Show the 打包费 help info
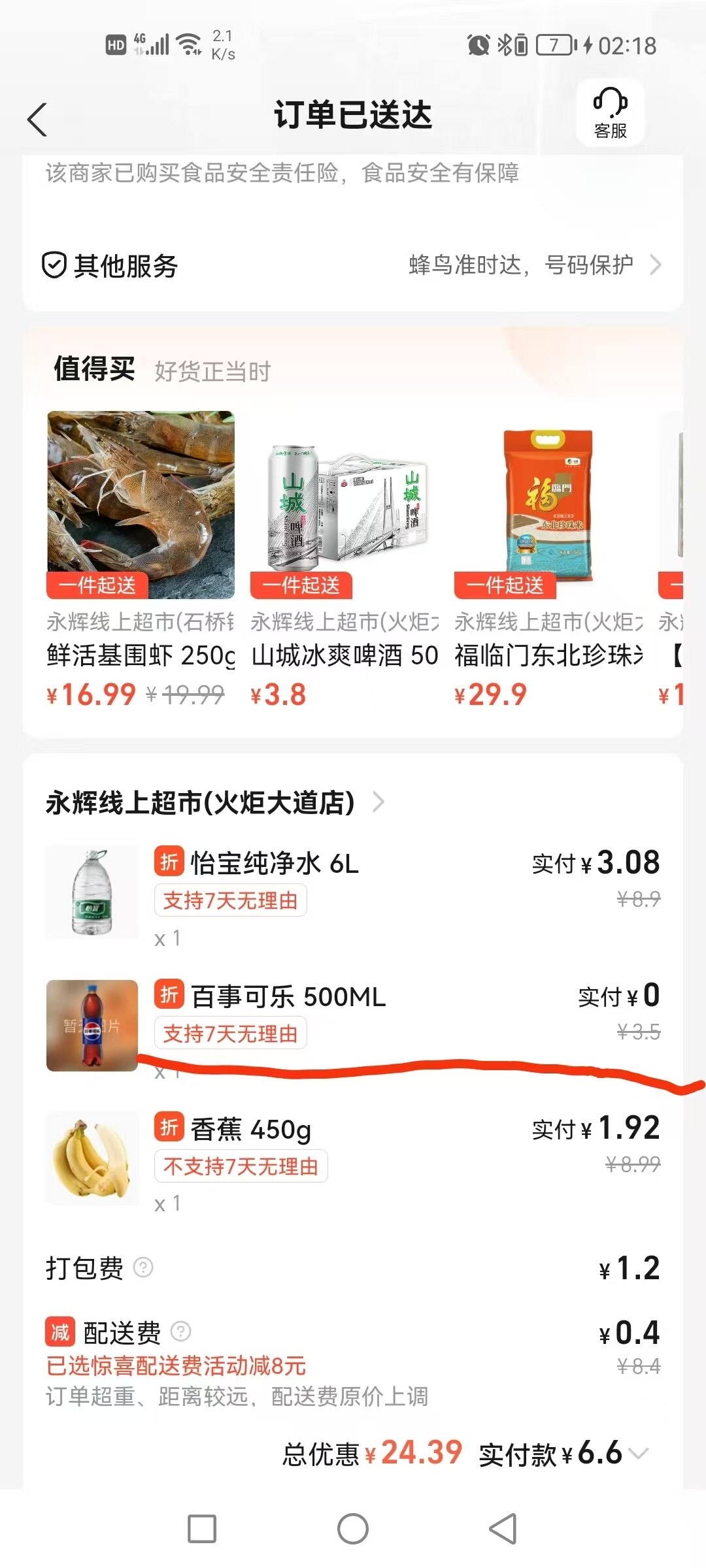 tap(143, 1267)
